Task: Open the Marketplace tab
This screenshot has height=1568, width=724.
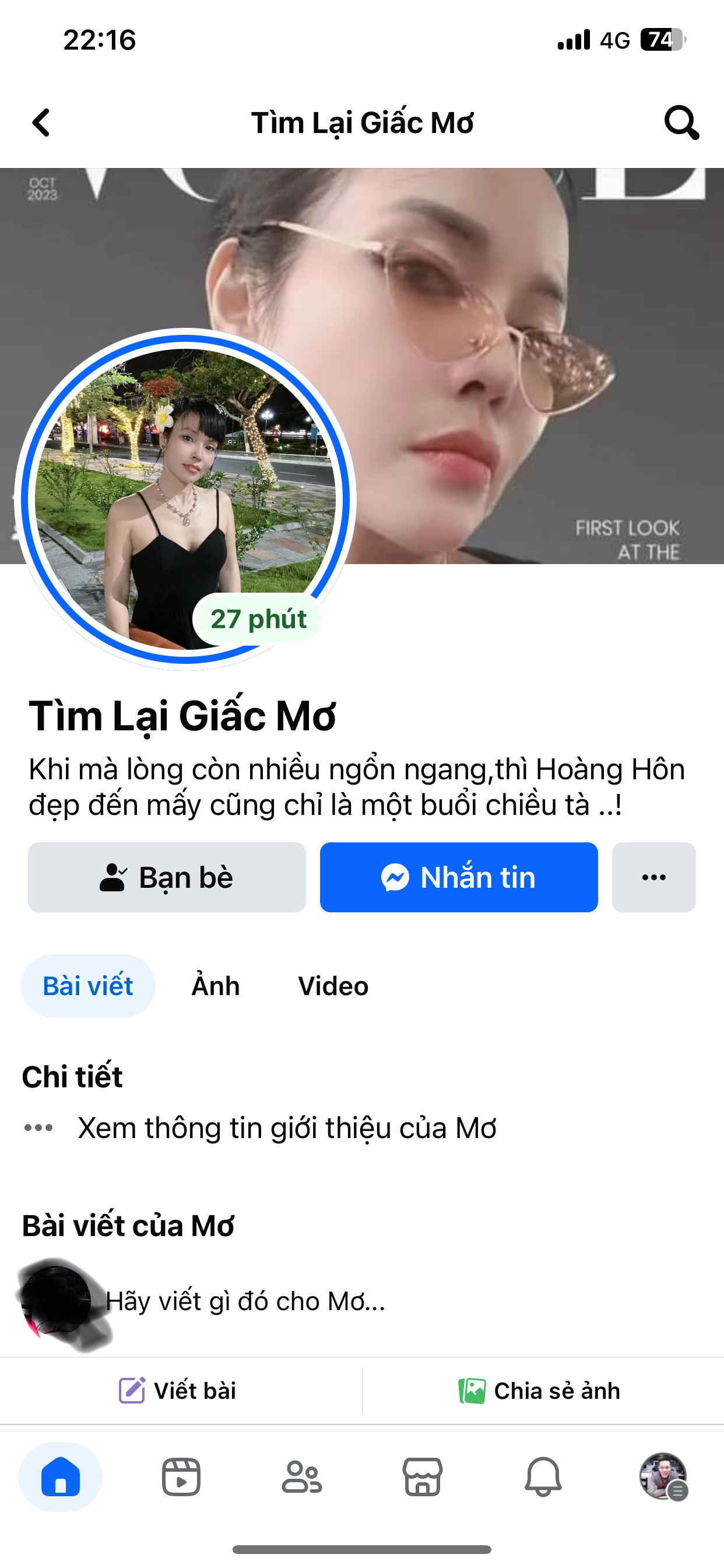Action: pyautogui.click(x=422, y=1476)
